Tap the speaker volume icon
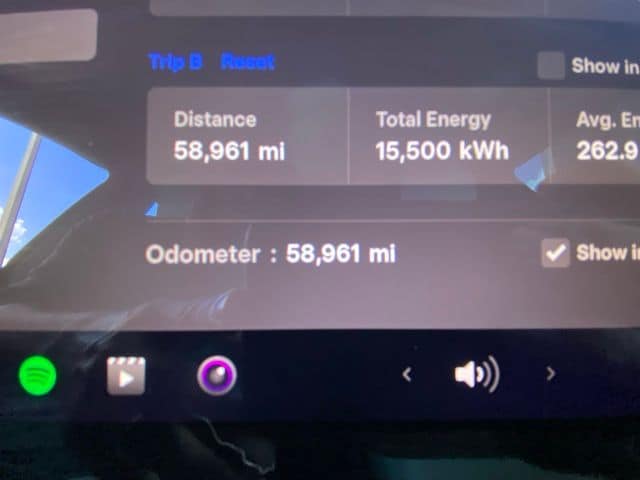This screenshot has height=480, width=640. [476, 375]
